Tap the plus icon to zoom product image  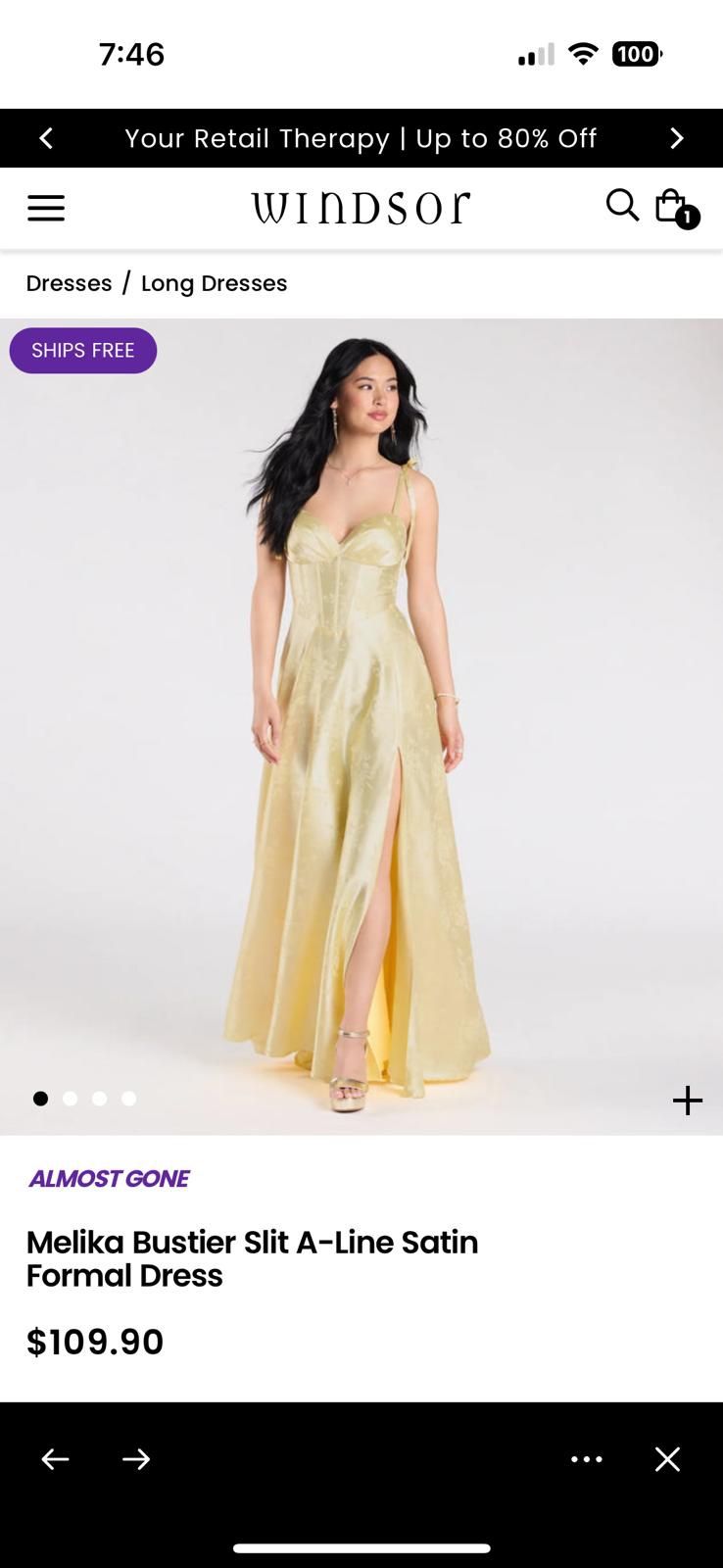point(687,1100)
